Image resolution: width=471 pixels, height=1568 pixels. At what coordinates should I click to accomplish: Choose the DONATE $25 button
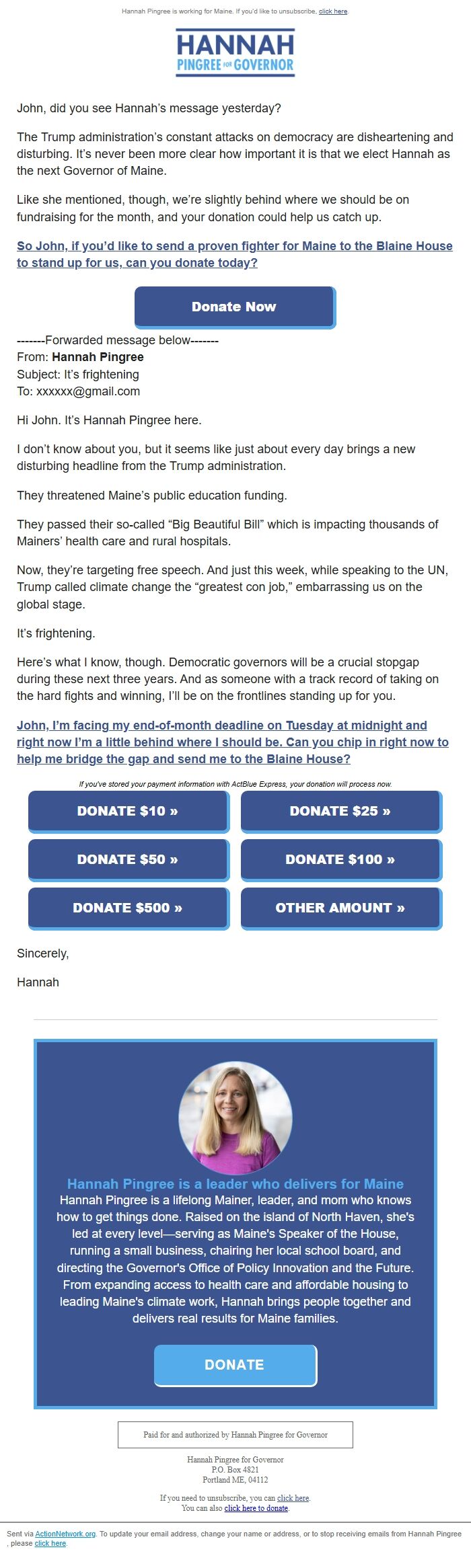tap(340, 811)
